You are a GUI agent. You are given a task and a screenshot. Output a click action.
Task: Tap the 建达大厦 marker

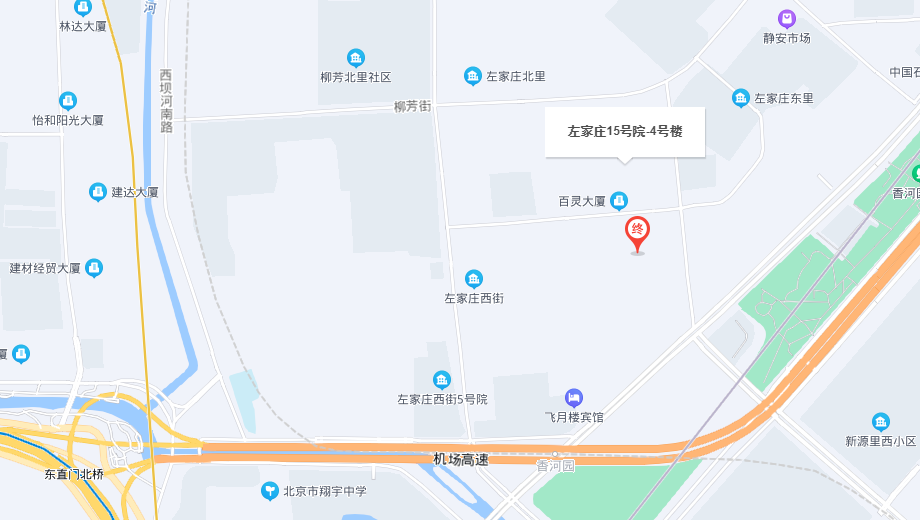tap(98, 191)
